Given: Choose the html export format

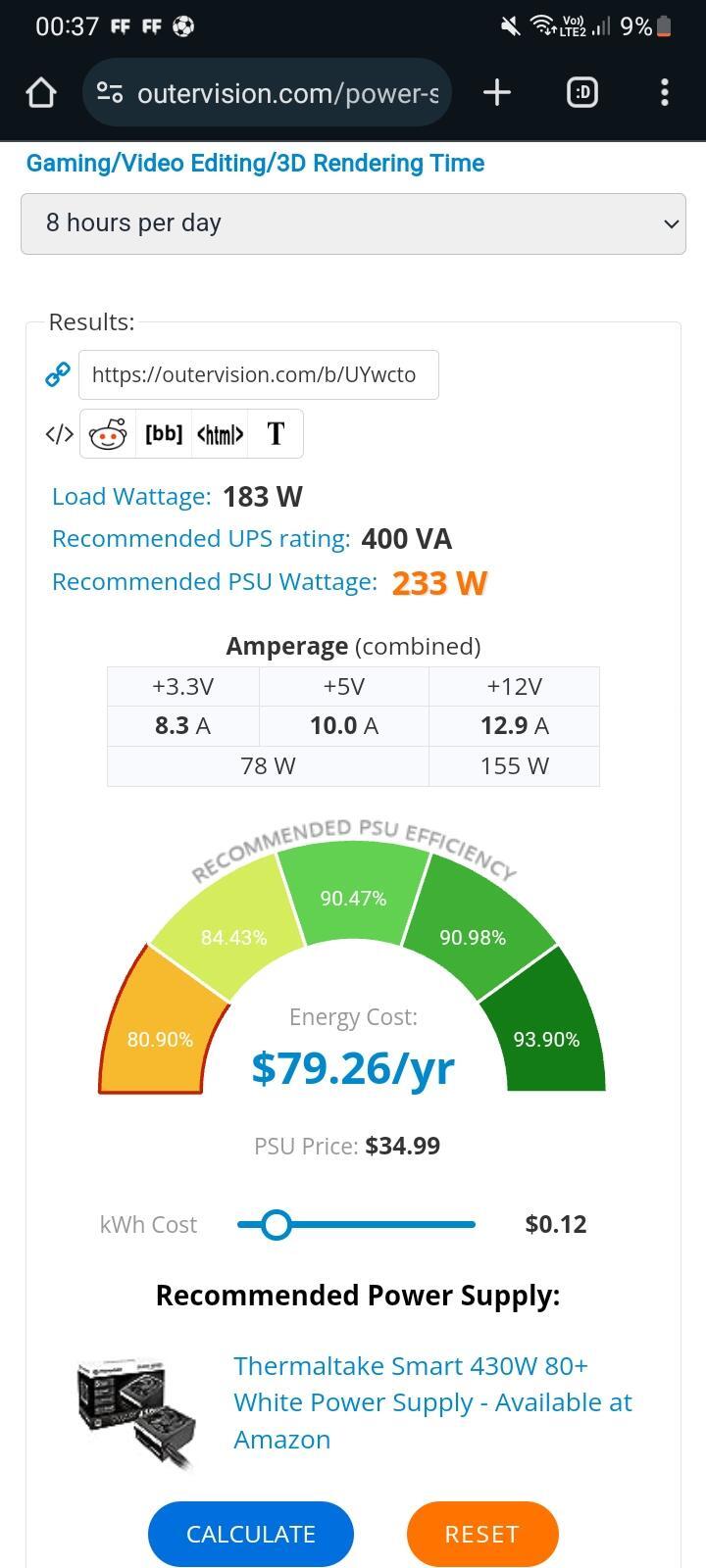Looking at the screenshot, I should point(221,433).
